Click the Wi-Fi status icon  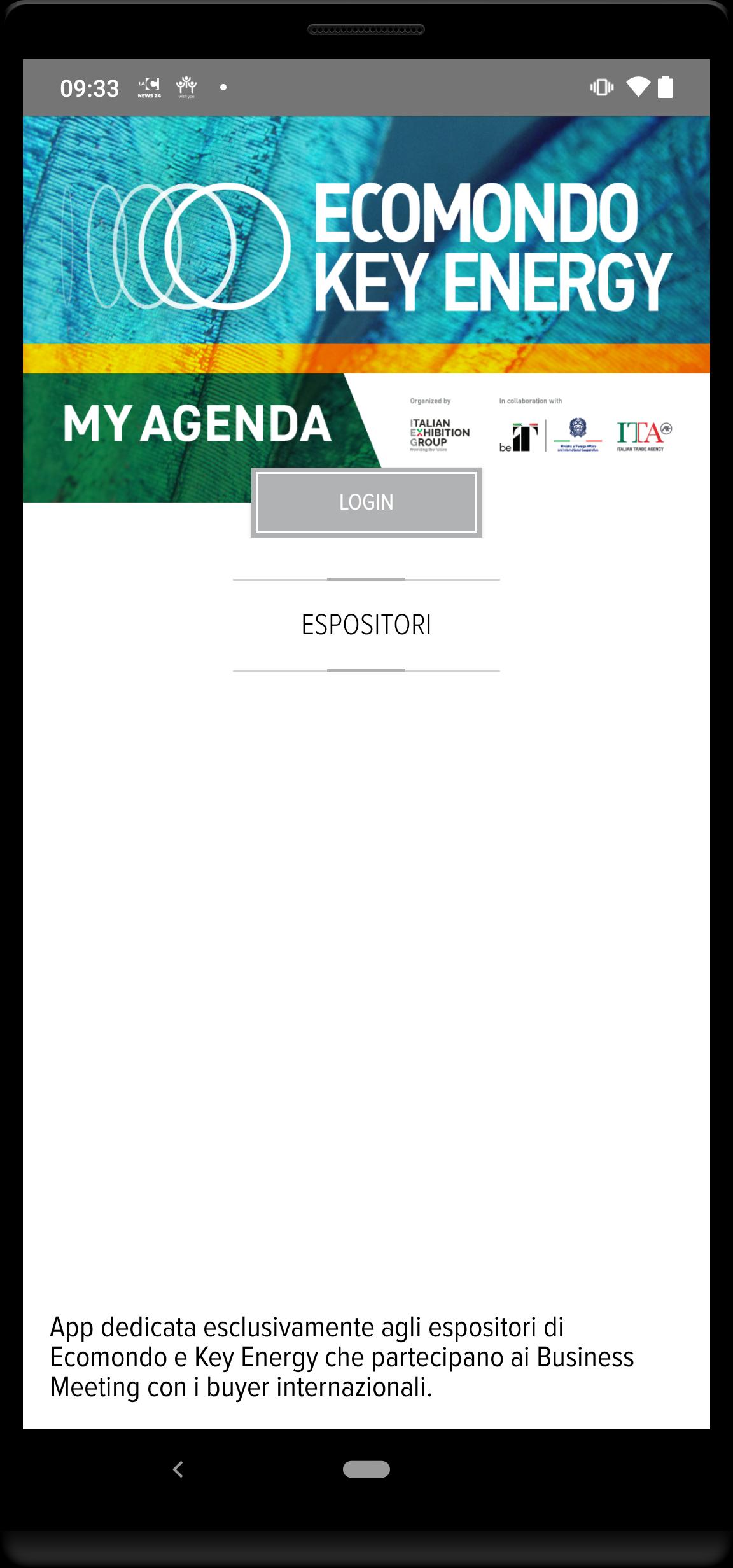[x=638, y=88]
